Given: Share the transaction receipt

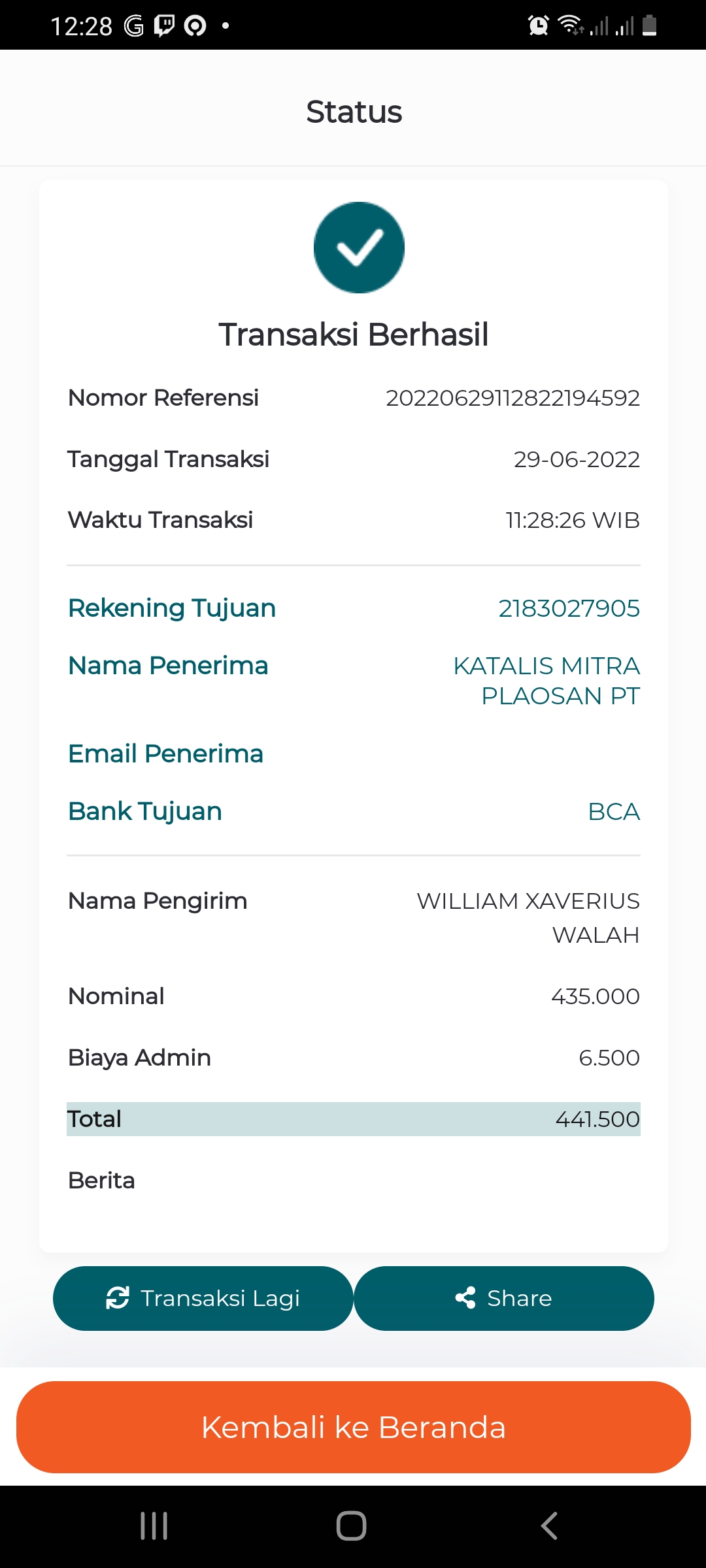Looking at the screenshot, I should click(504, 1298).
